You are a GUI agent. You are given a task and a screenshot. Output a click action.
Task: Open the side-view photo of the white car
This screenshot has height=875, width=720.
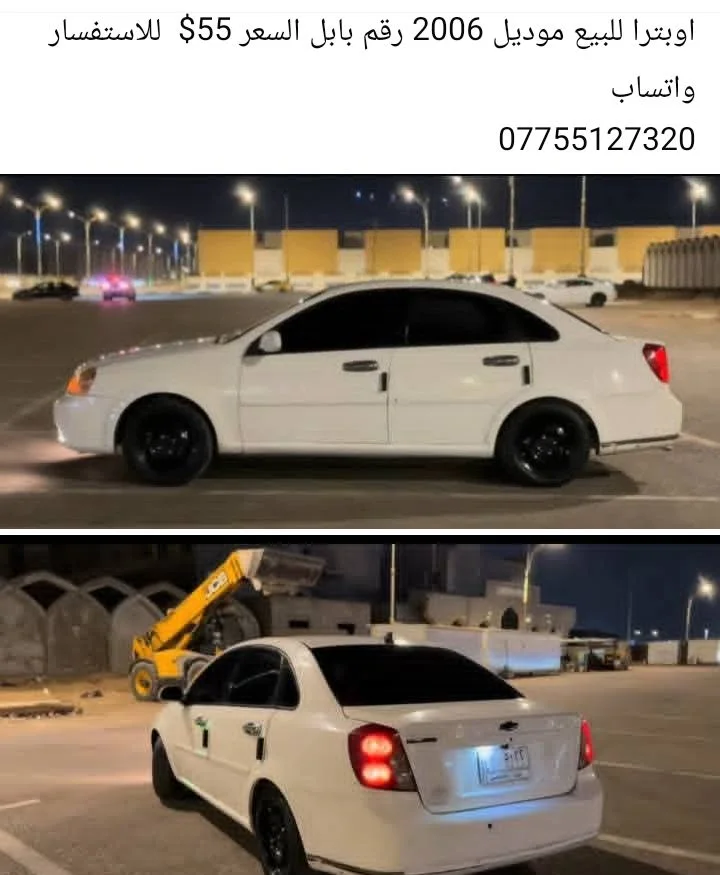click(360, 351)
